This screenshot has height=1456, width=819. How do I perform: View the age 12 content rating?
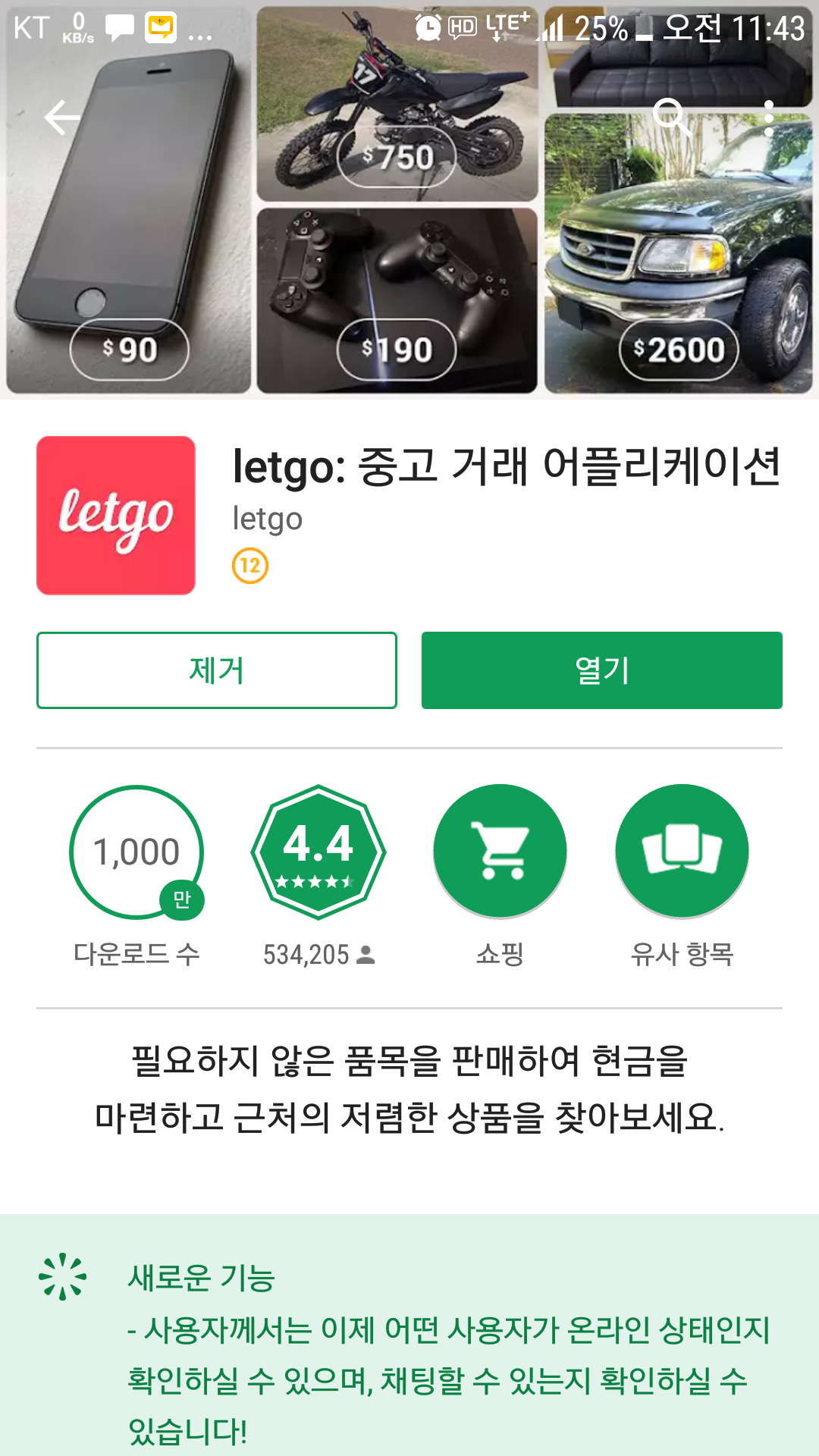tap(250, 566)
